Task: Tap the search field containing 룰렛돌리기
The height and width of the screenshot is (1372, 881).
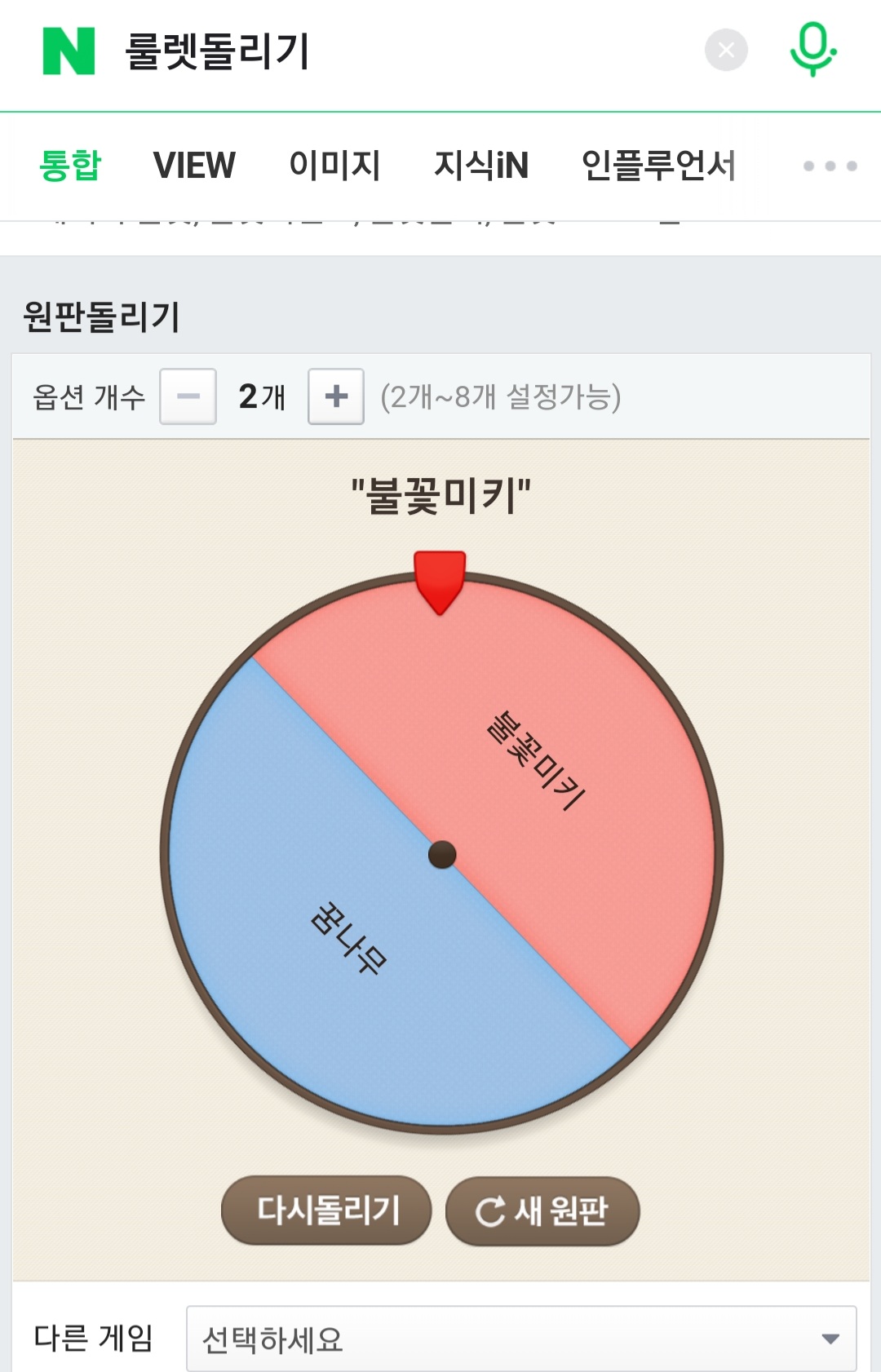Action: pyautogui.click(x=392, y=51)
